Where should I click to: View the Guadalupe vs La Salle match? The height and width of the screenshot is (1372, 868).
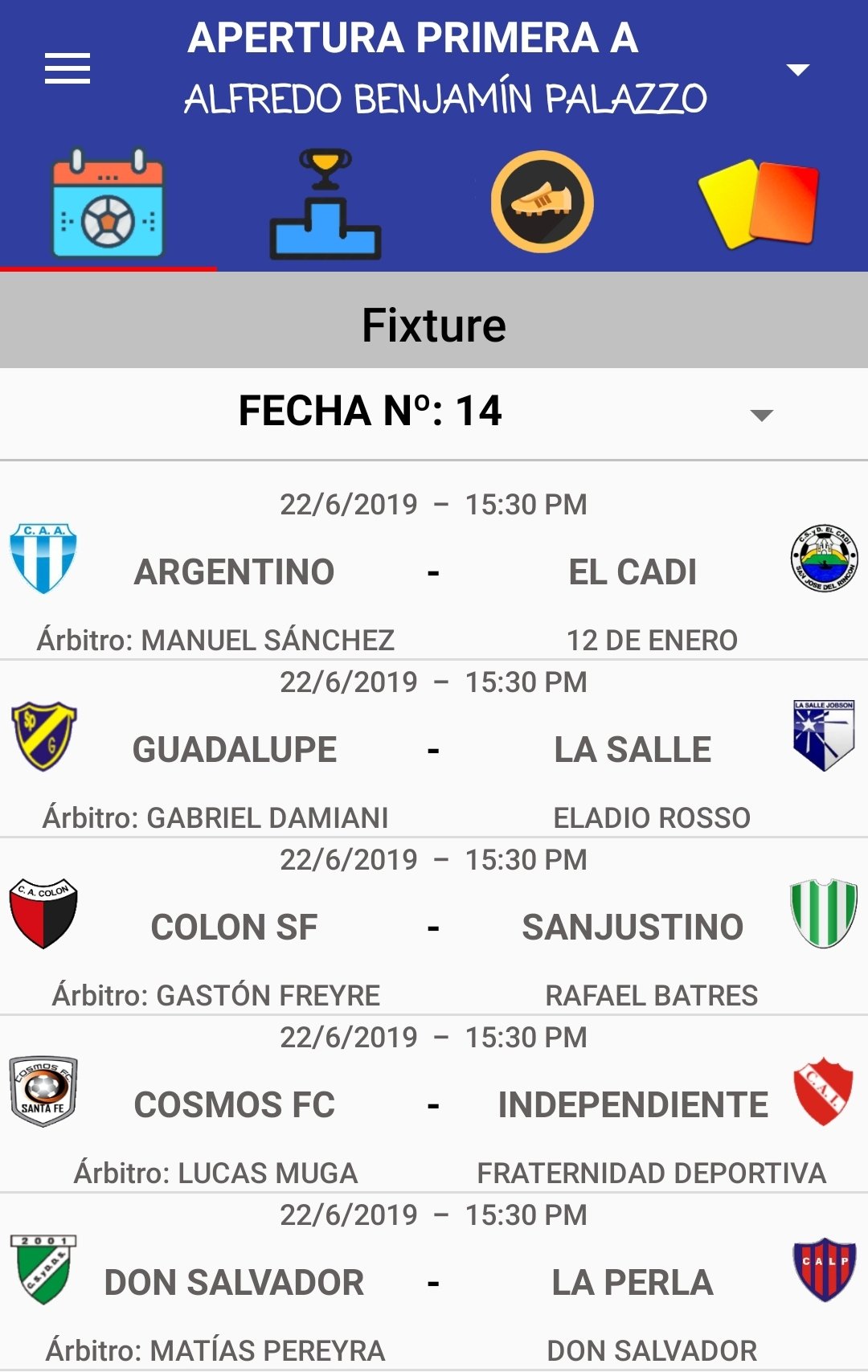tap(434, 750)
